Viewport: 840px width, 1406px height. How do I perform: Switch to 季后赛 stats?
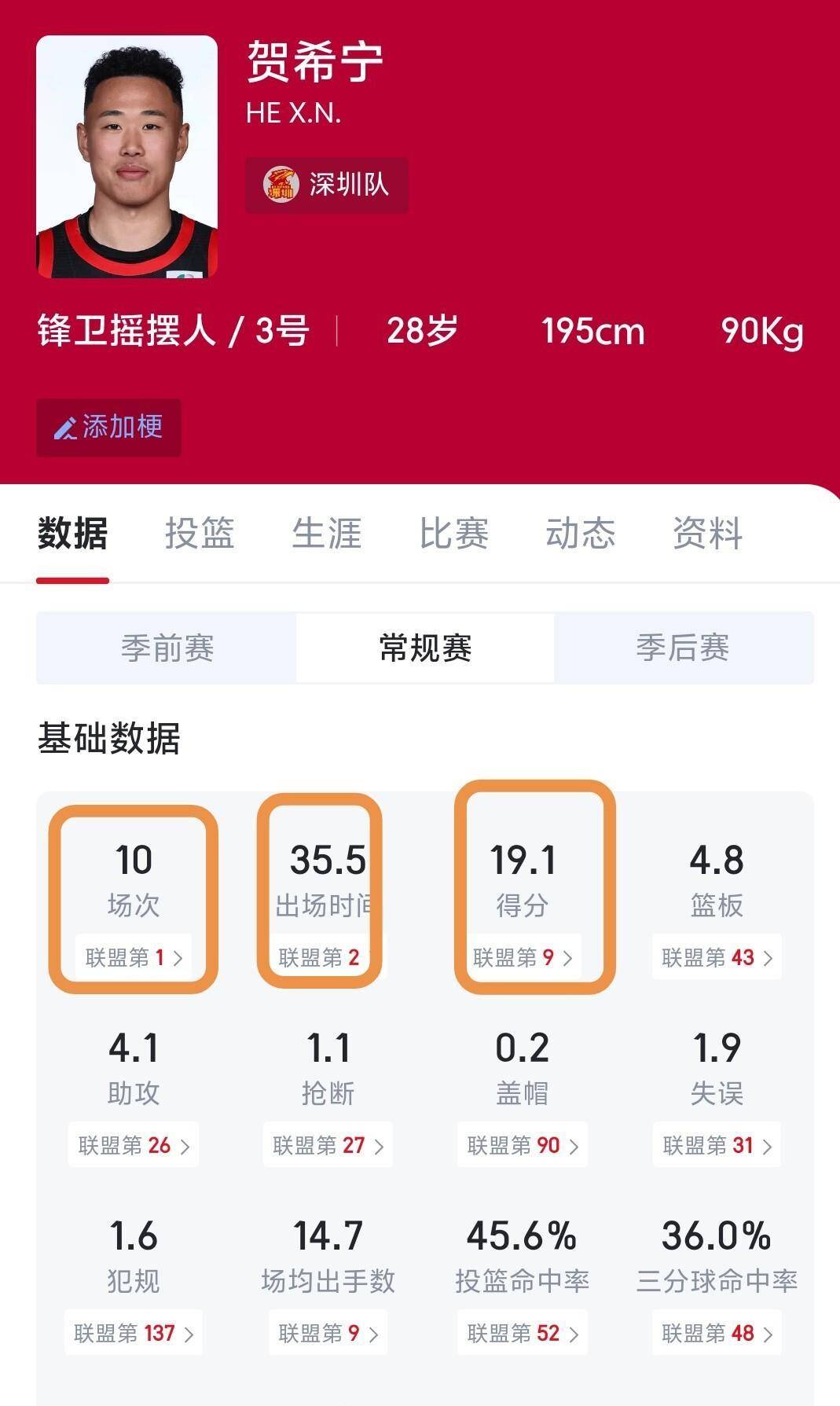pos(683,648)
